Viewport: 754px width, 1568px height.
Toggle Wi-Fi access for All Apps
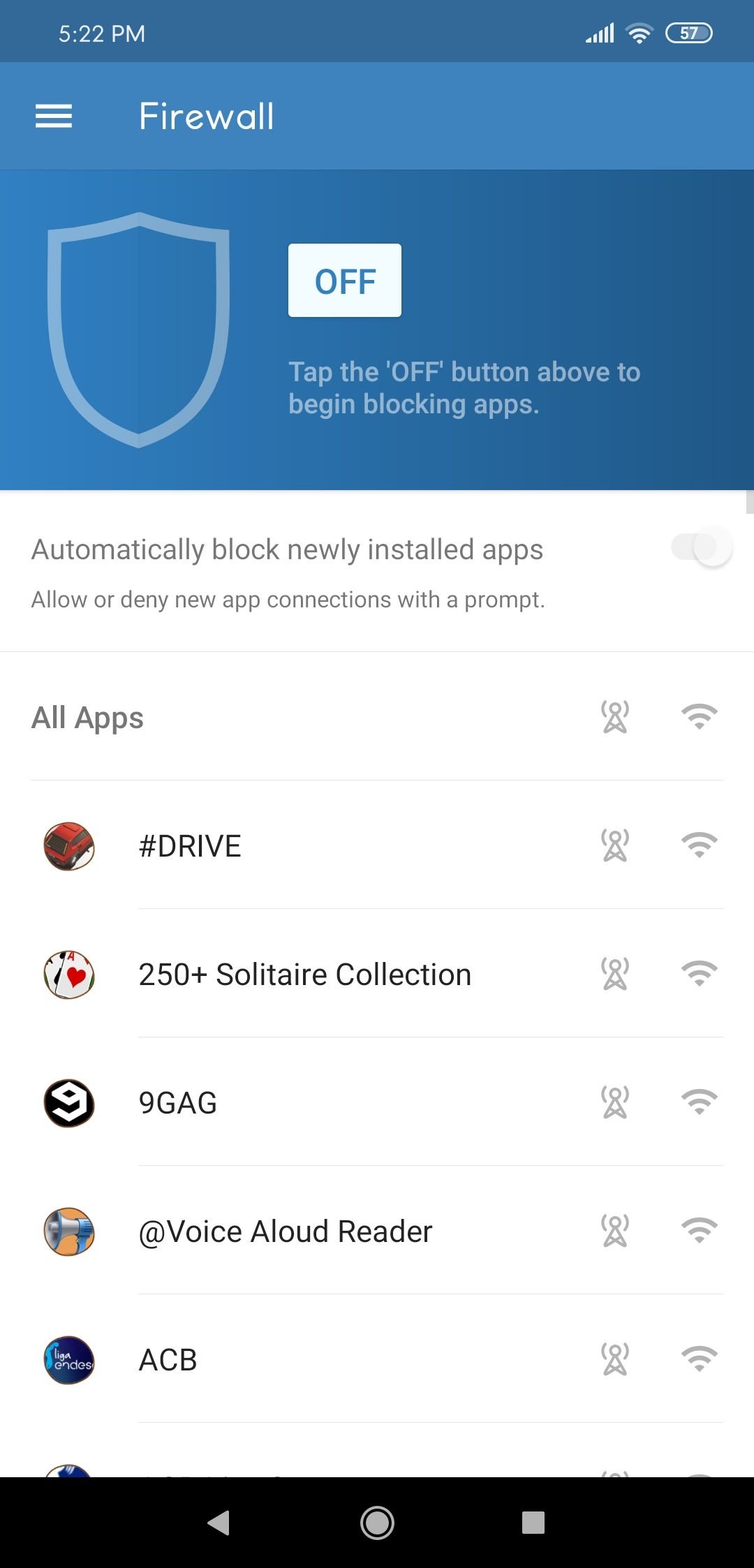700,717
